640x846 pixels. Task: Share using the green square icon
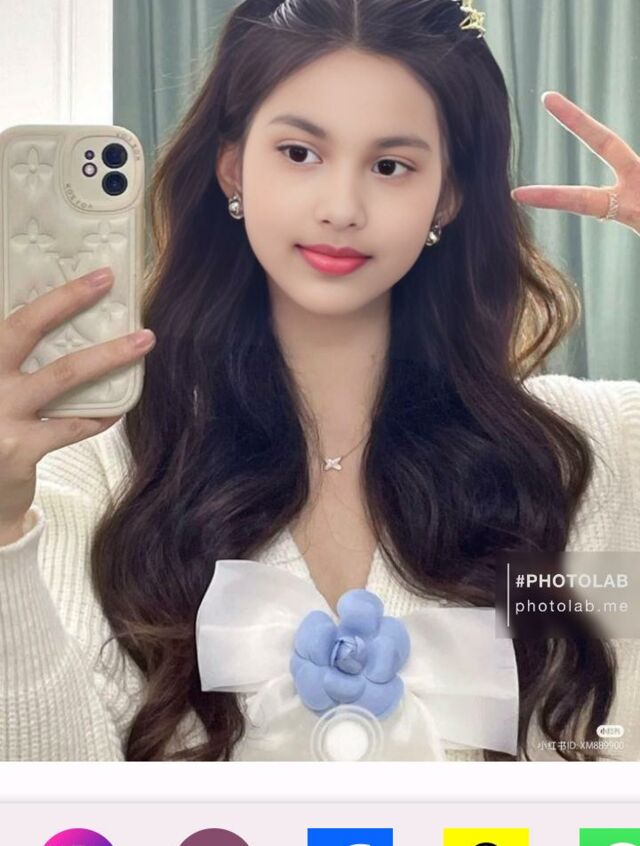point(610,837)
